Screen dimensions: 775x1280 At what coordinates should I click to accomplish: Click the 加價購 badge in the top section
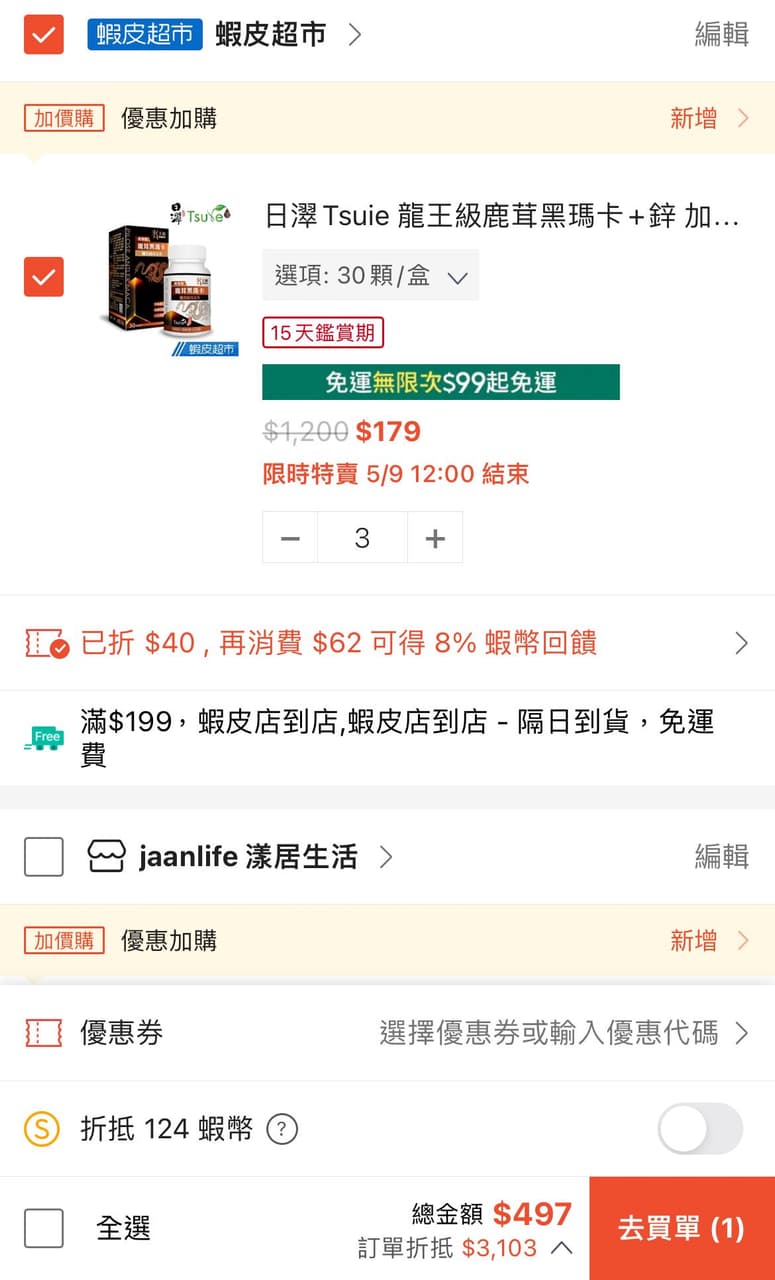click(x=63, y=117)
